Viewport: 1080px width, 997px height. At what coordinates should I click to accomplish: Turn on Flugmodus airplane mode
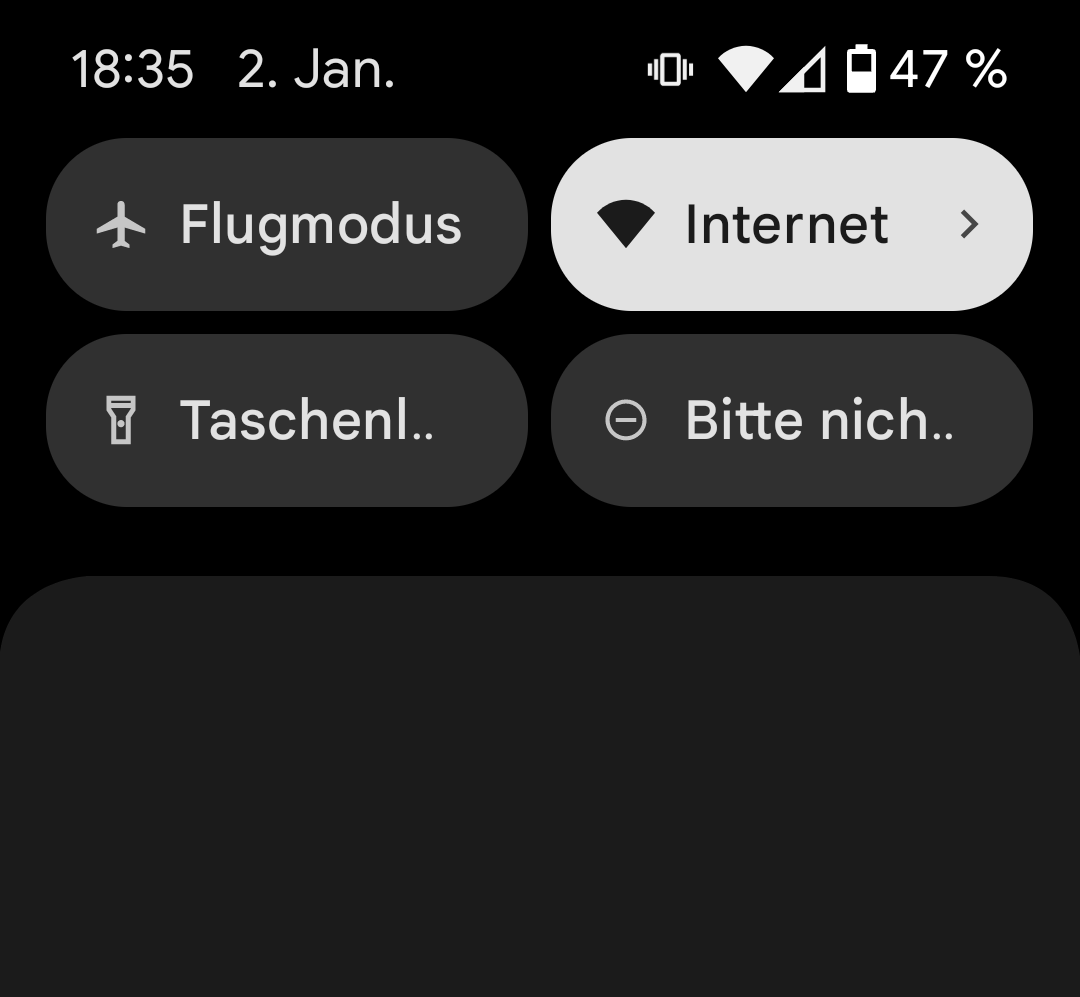point(286,225)
